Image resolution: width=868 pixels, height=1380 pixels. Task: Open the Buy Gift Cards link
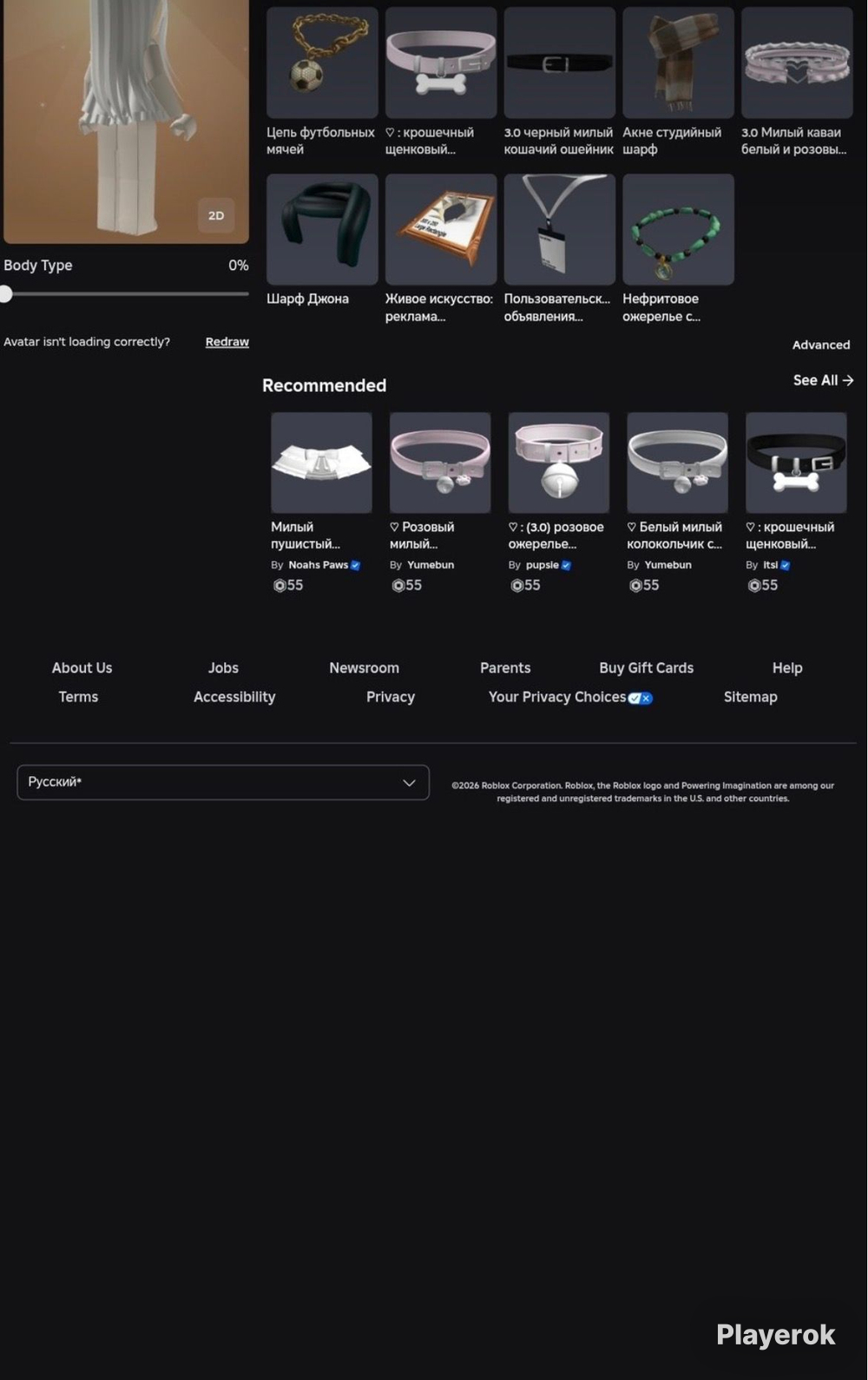(646, 667)
